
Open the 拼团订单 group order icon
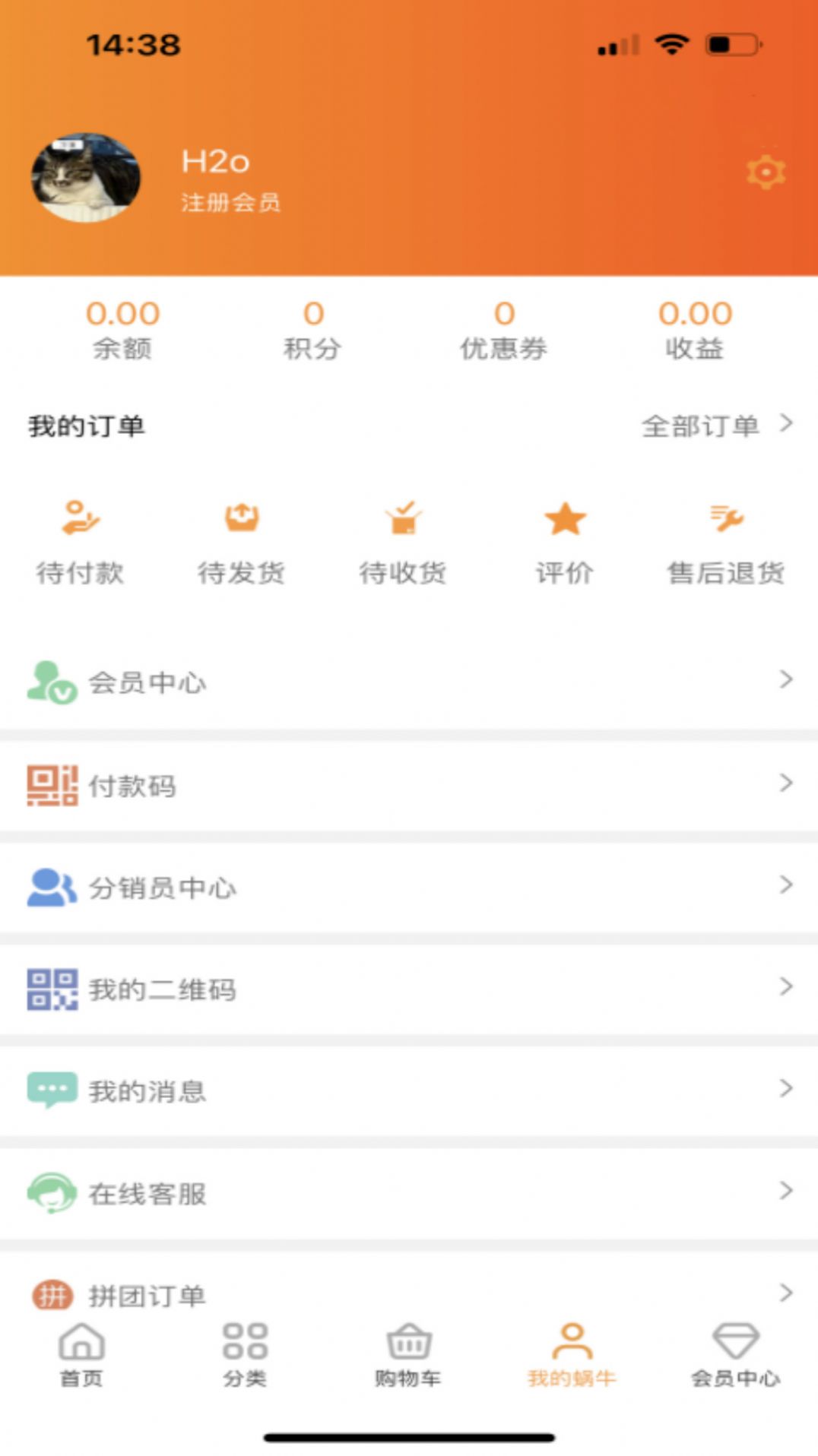pyautogui.click(x=52, y=1293)
